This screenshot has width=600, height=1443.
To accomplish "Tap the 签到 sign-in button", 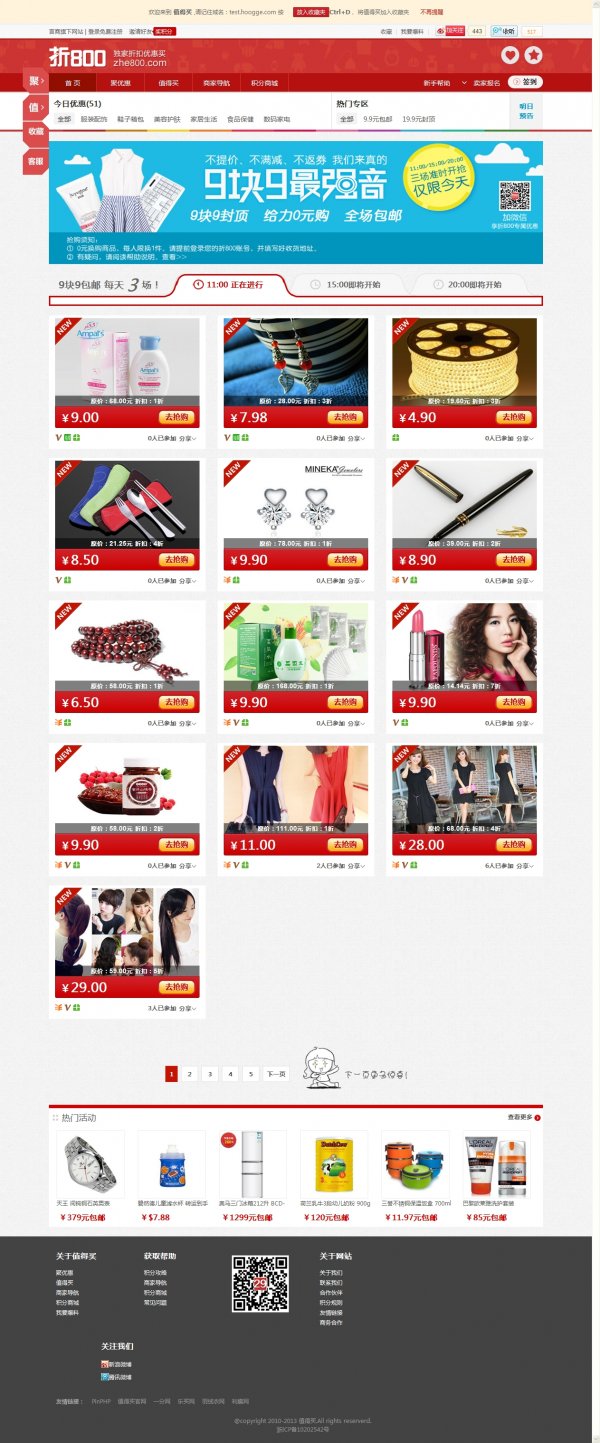I will [526, 82].
